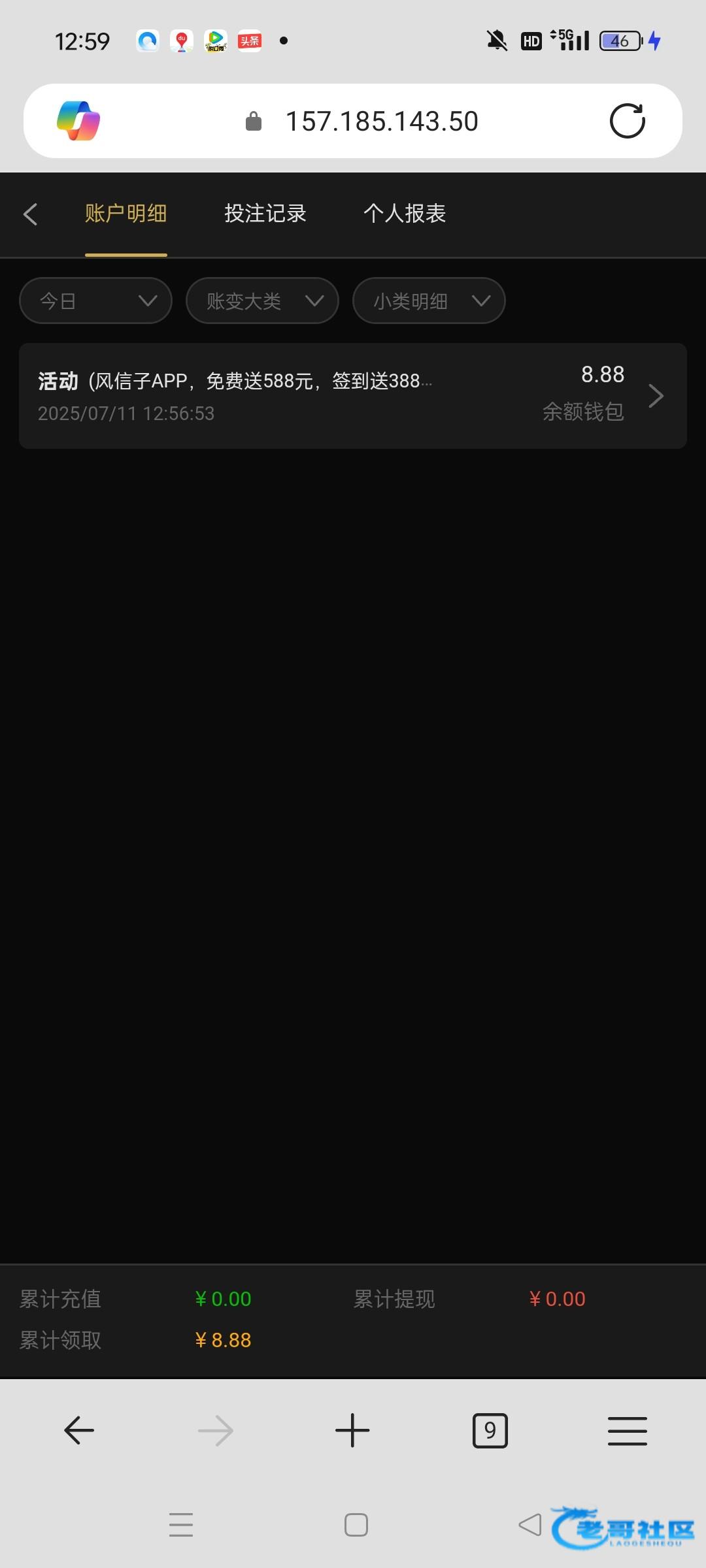Open the Copilot icon in address bar
Viewport: 706px width, 1568px height.
pyautogui.click(x=78, y=121)
